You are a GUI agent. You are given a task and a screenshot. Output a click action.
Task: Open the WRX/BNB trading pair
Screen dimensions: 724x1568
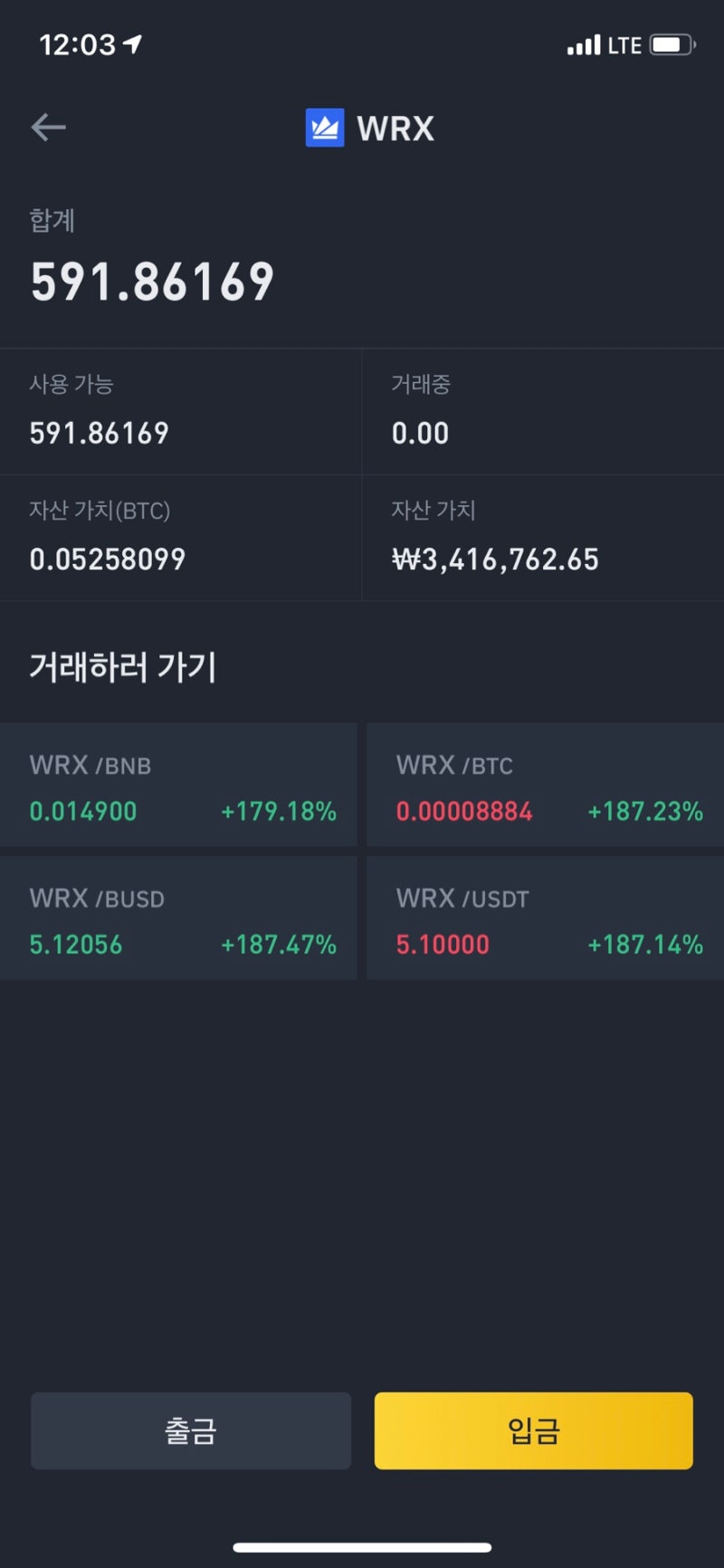[178, 784]
